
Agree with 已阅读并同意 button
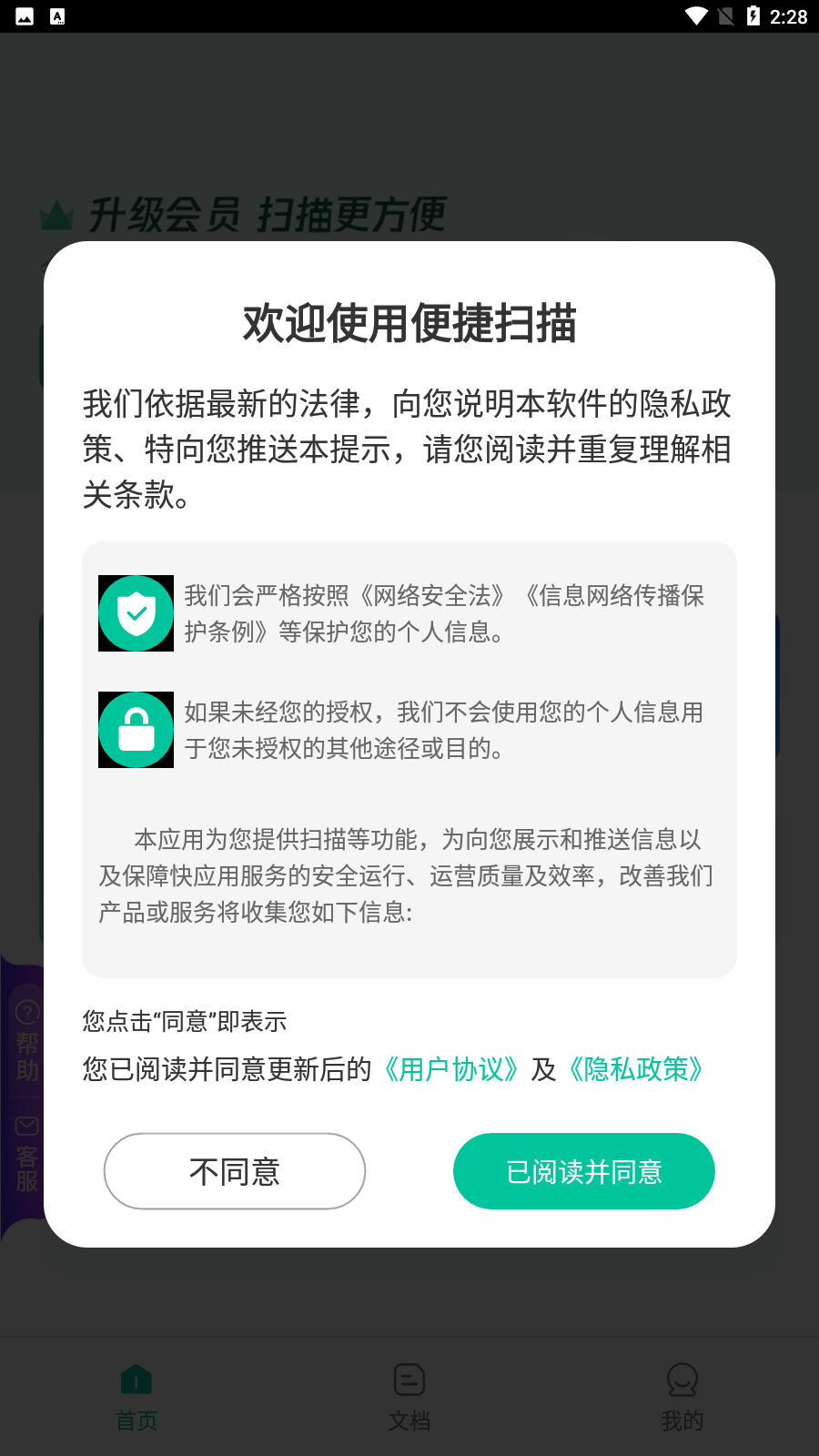pyautogui.click(x=583, y=1171)
